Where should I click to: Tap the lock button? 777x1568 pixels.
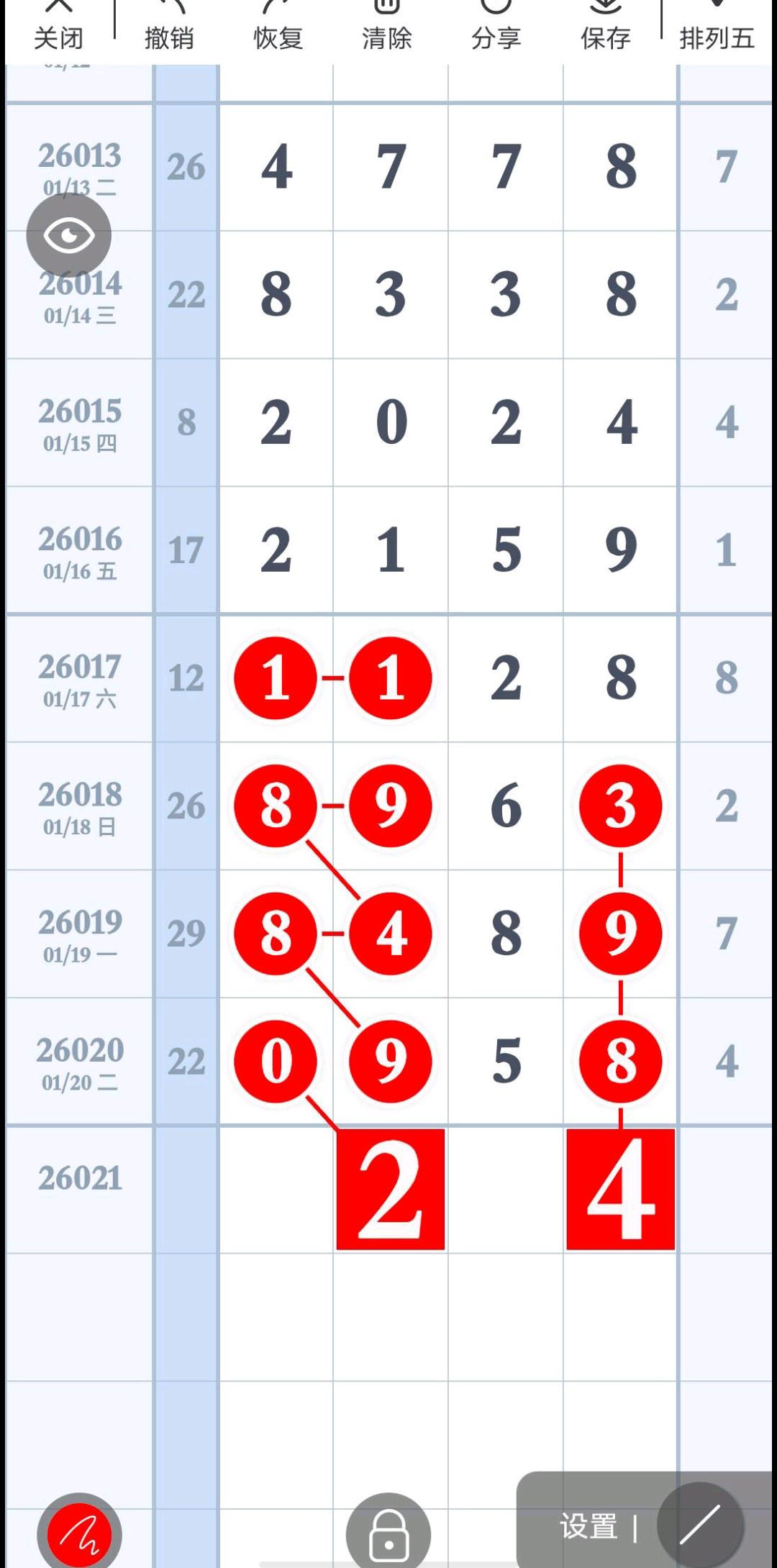[388, 1533]
